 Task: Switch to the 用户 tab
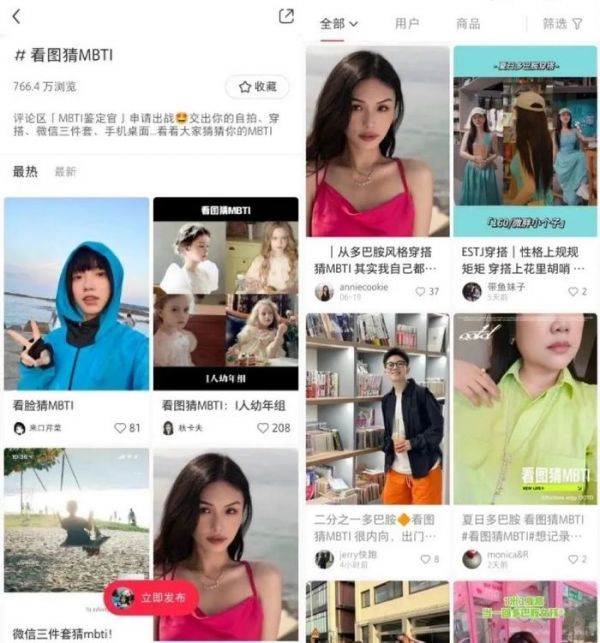[x=406, y=23]
